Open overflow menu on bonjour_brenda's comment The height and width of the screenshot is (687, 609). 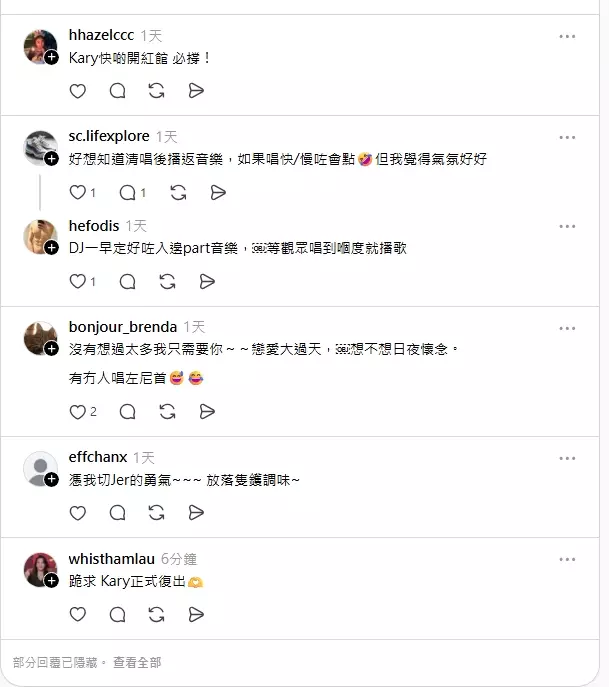[x=567, y=328]
